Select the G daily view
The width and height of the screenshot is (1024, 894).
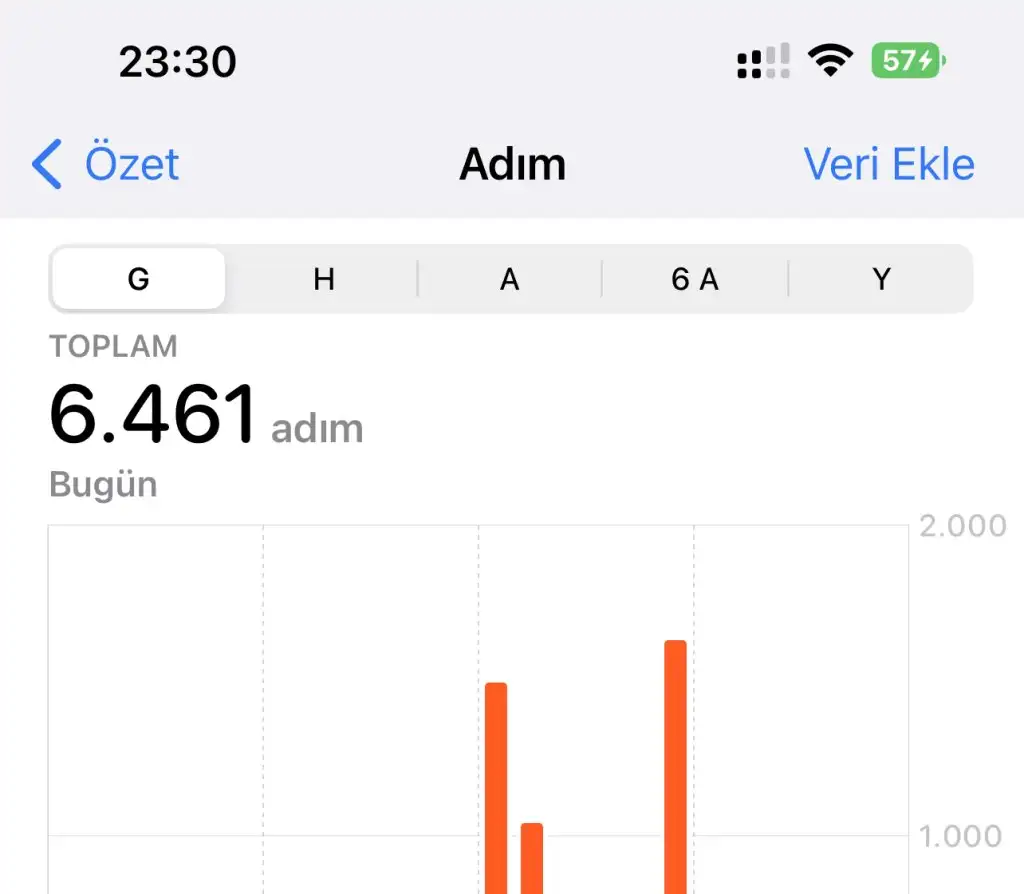tap(138, 279)
